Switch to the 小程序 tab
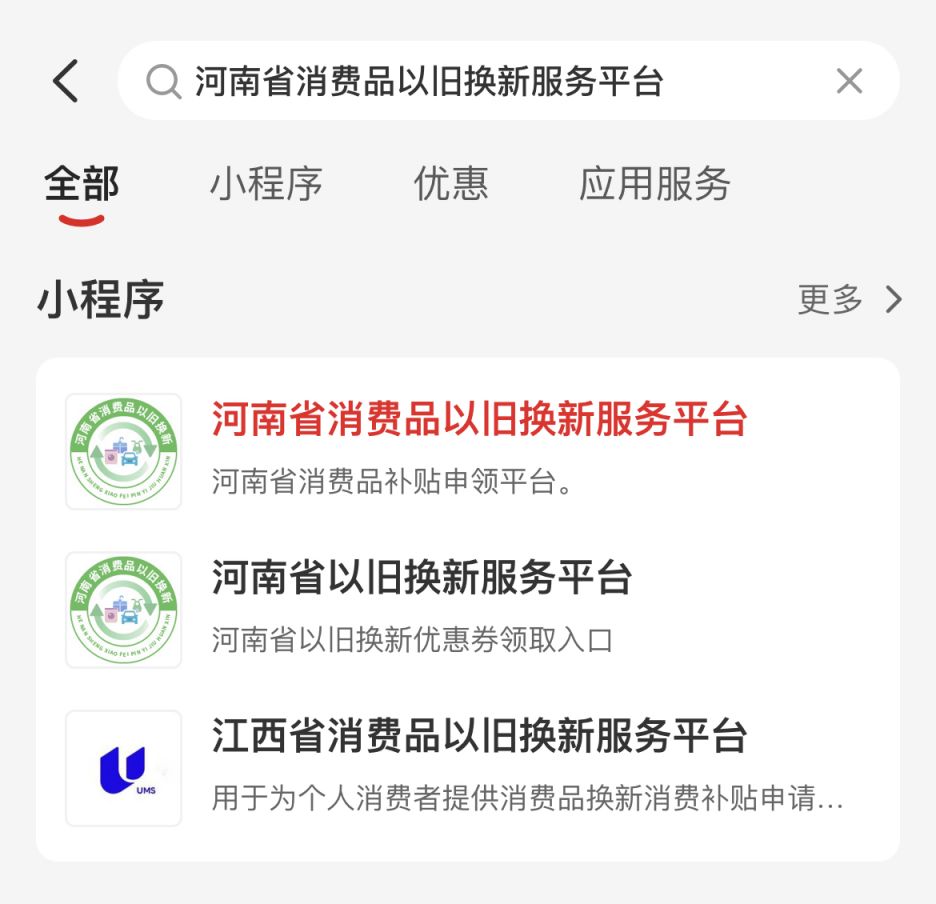The width and height of the screenshot is (936, 904). (266, 184)
